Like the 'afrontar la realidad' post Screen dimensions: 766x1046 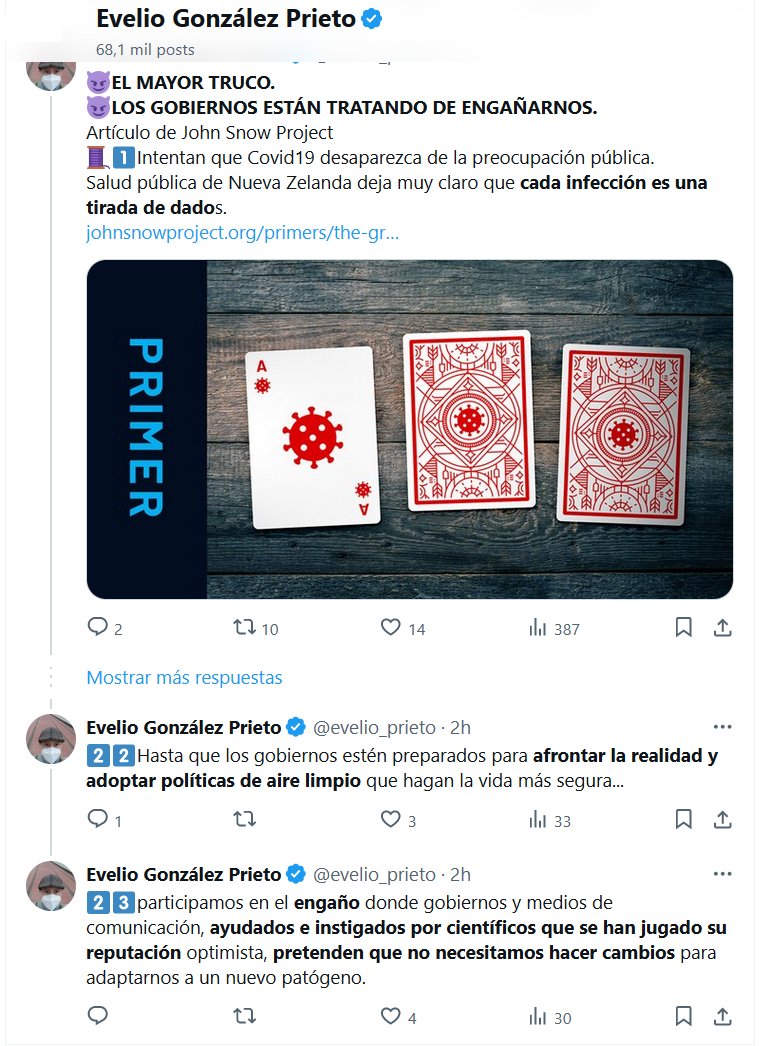pyautogui.click(x=391, y=820)
